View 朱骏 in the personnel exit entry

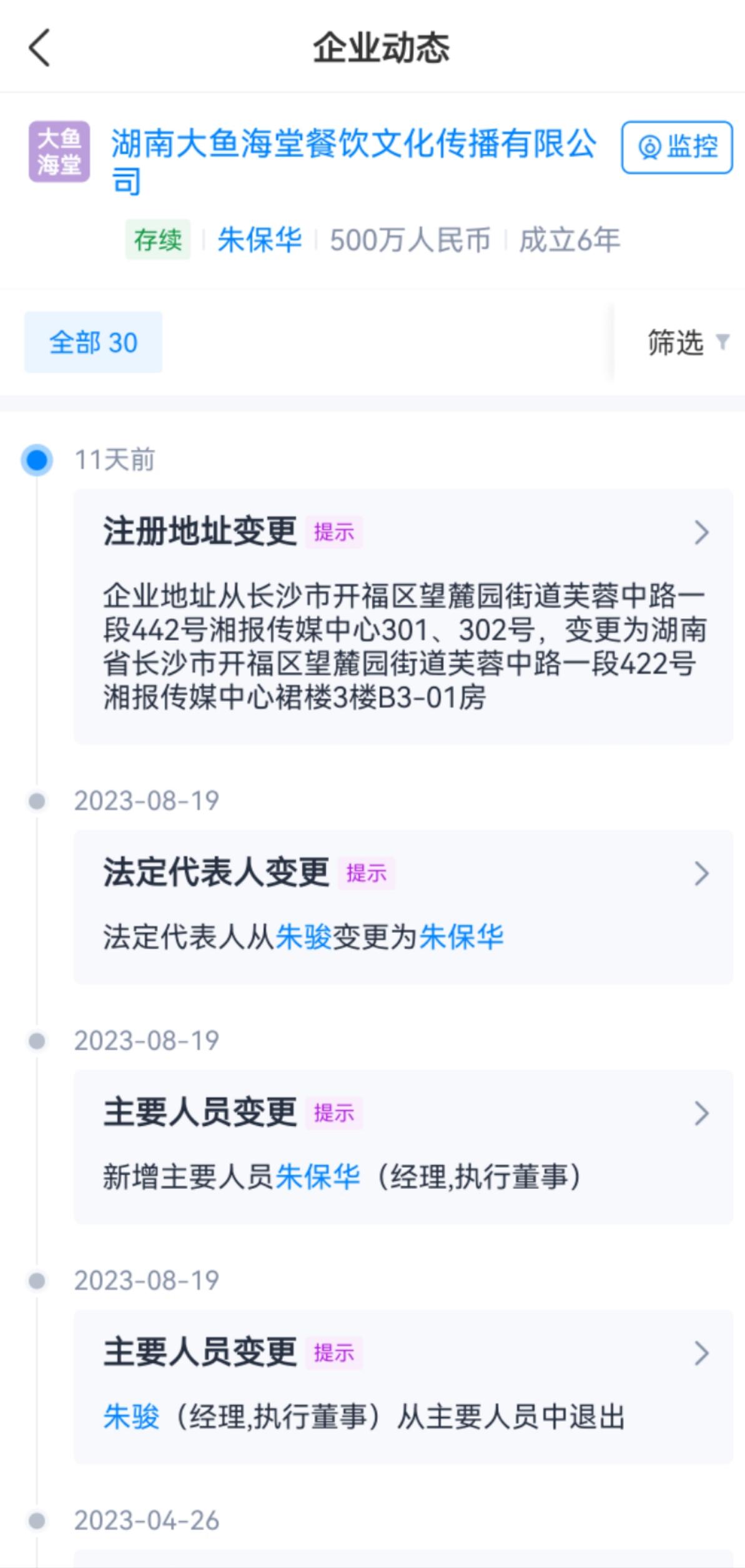[x=131, y=1417]
